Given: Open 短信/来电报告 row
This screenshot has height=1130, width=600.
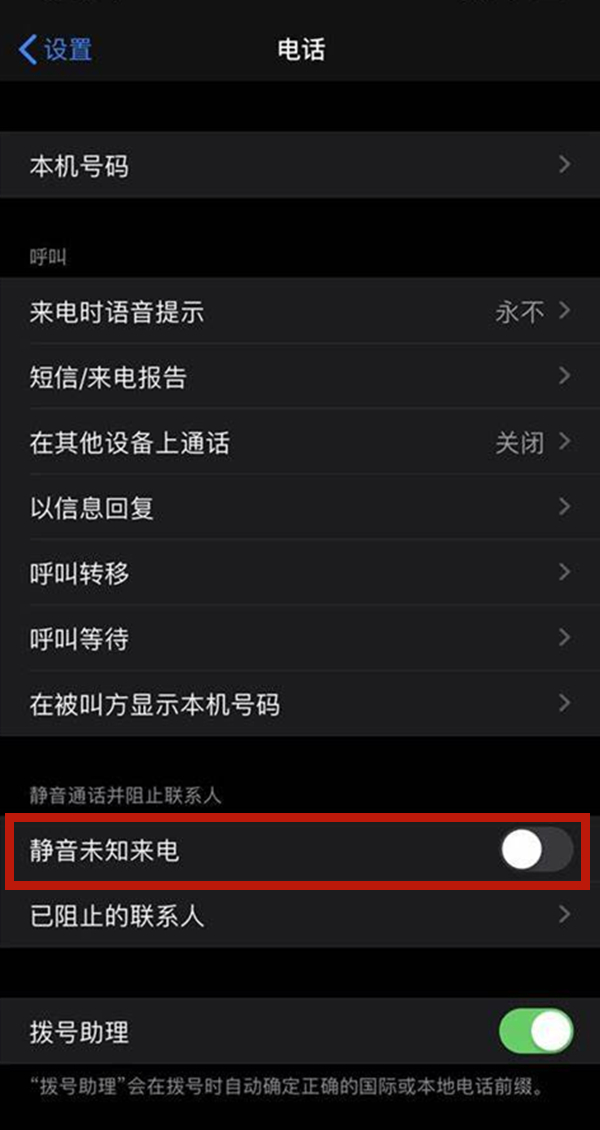Looking at the screenshot, I should 300,377.
